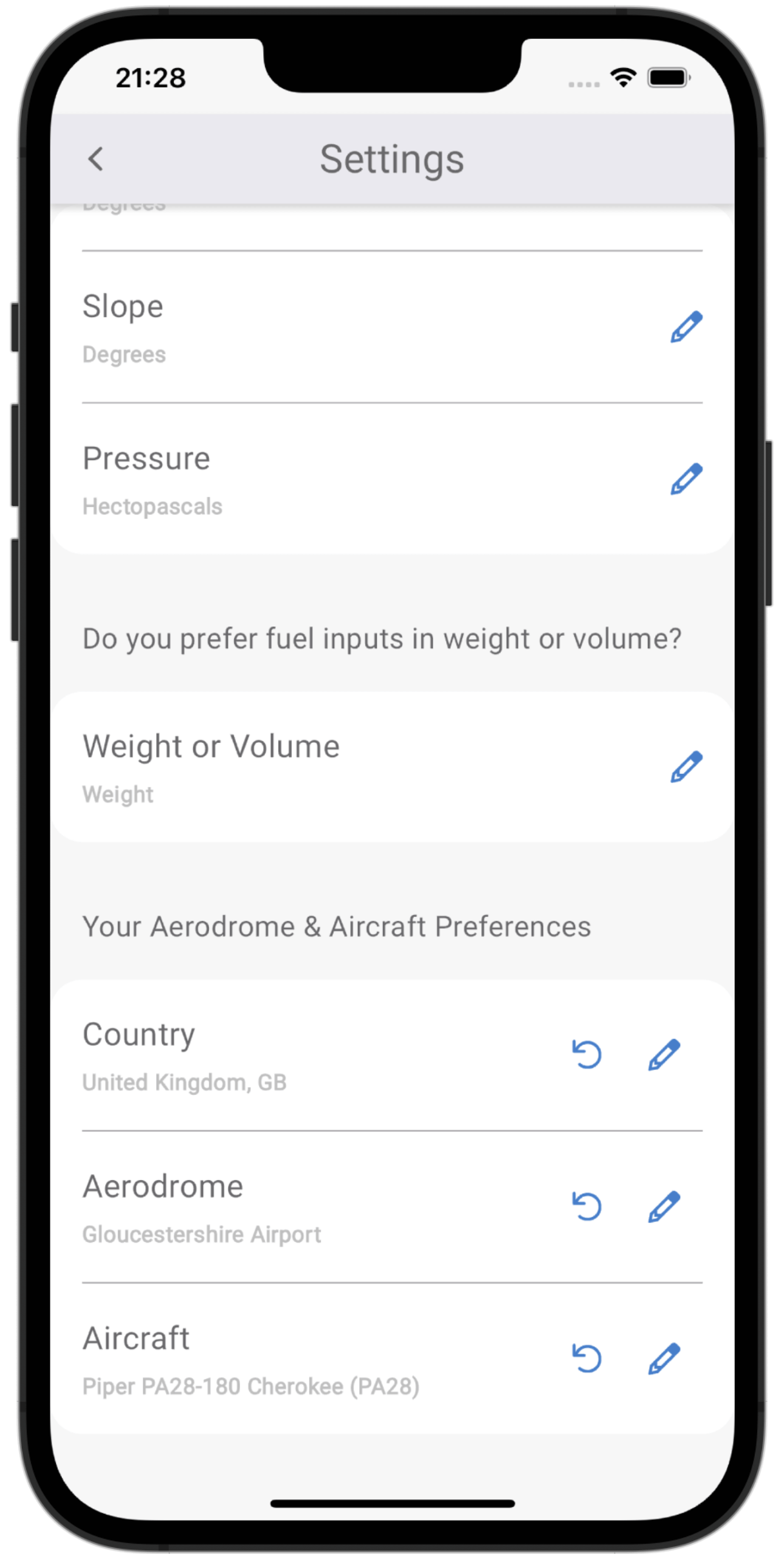Edit the Aerodrome preference

[x=664, y=1206]
